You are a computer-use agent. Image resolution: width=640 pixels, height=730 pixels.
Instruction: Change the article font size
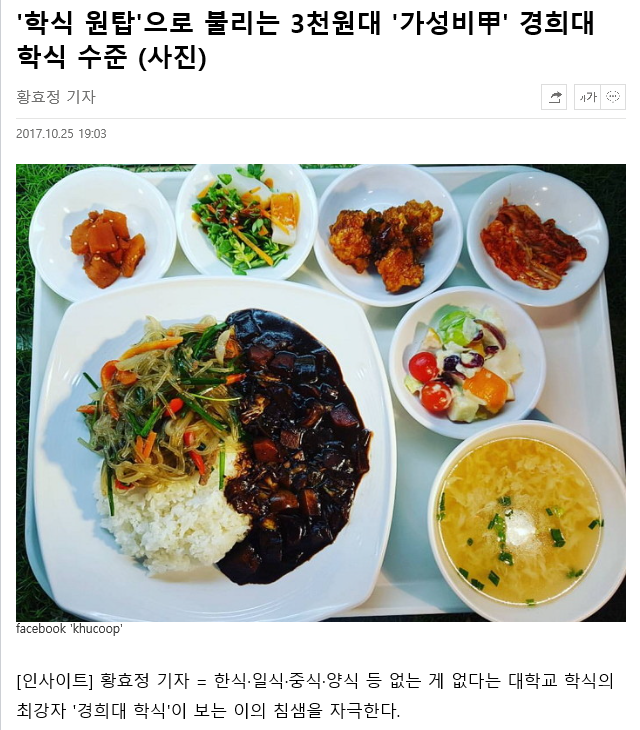tap(586, 97)
